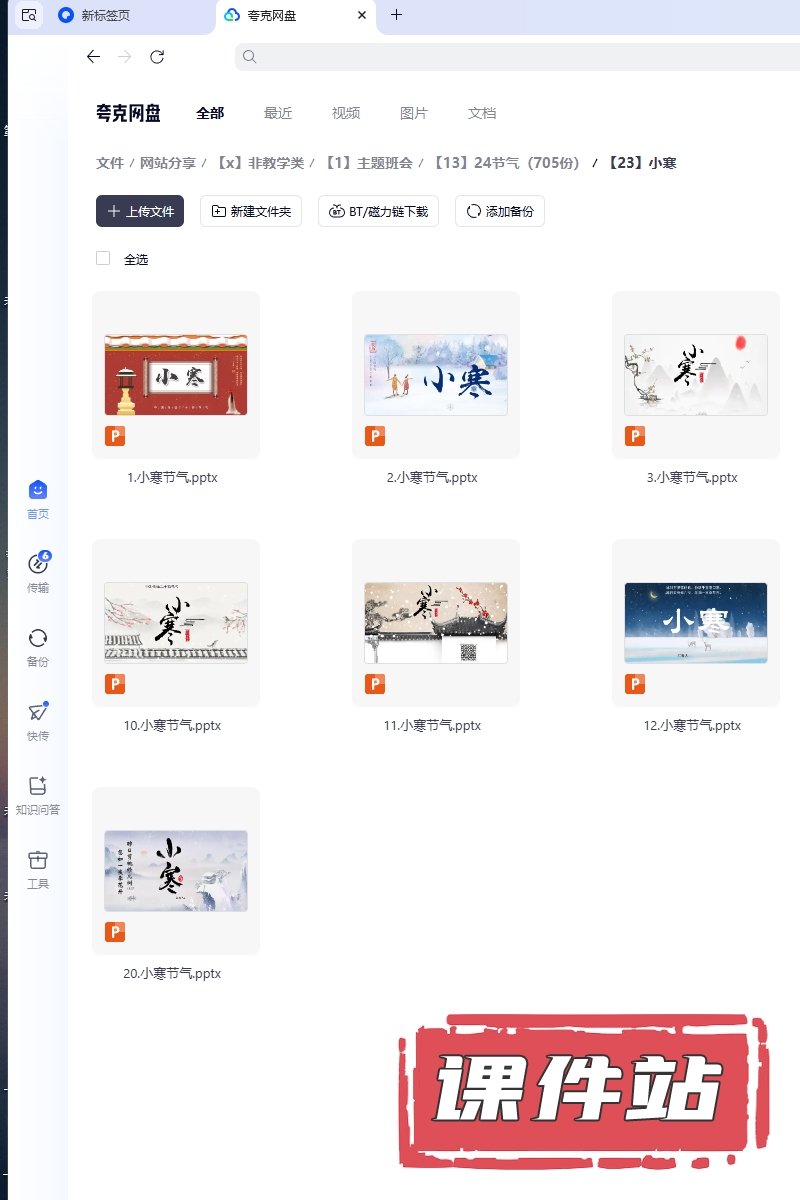Viewport: 800px width, 1200px height.
Task: Open file 1.小寒节气.pptx
Action: [176, 375]
